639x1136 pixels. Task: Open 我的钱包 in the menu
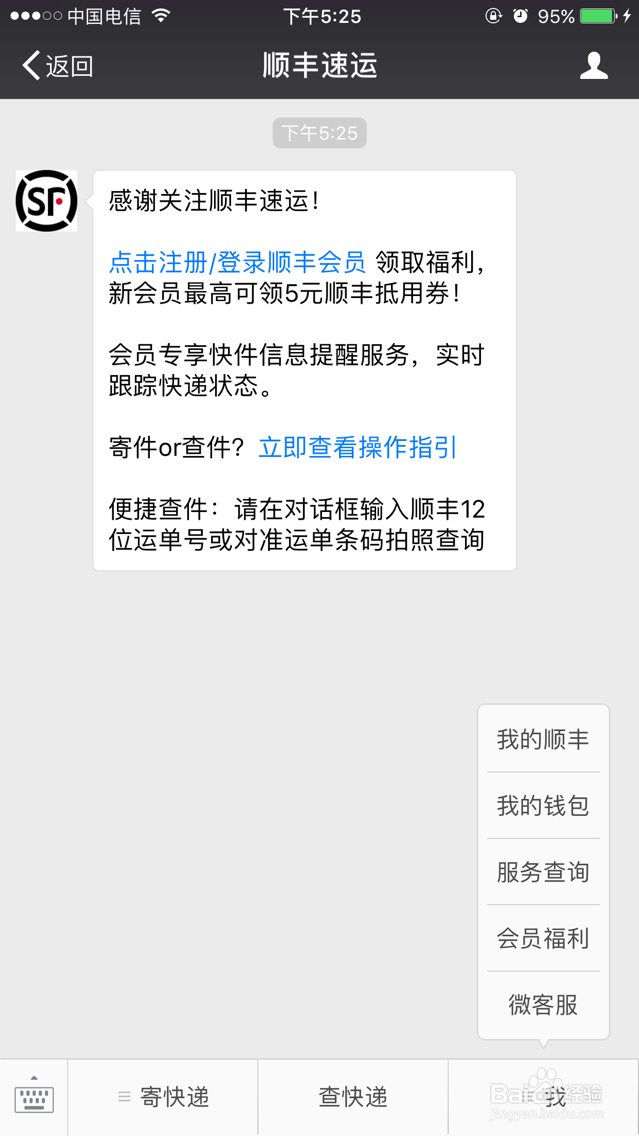543,806
